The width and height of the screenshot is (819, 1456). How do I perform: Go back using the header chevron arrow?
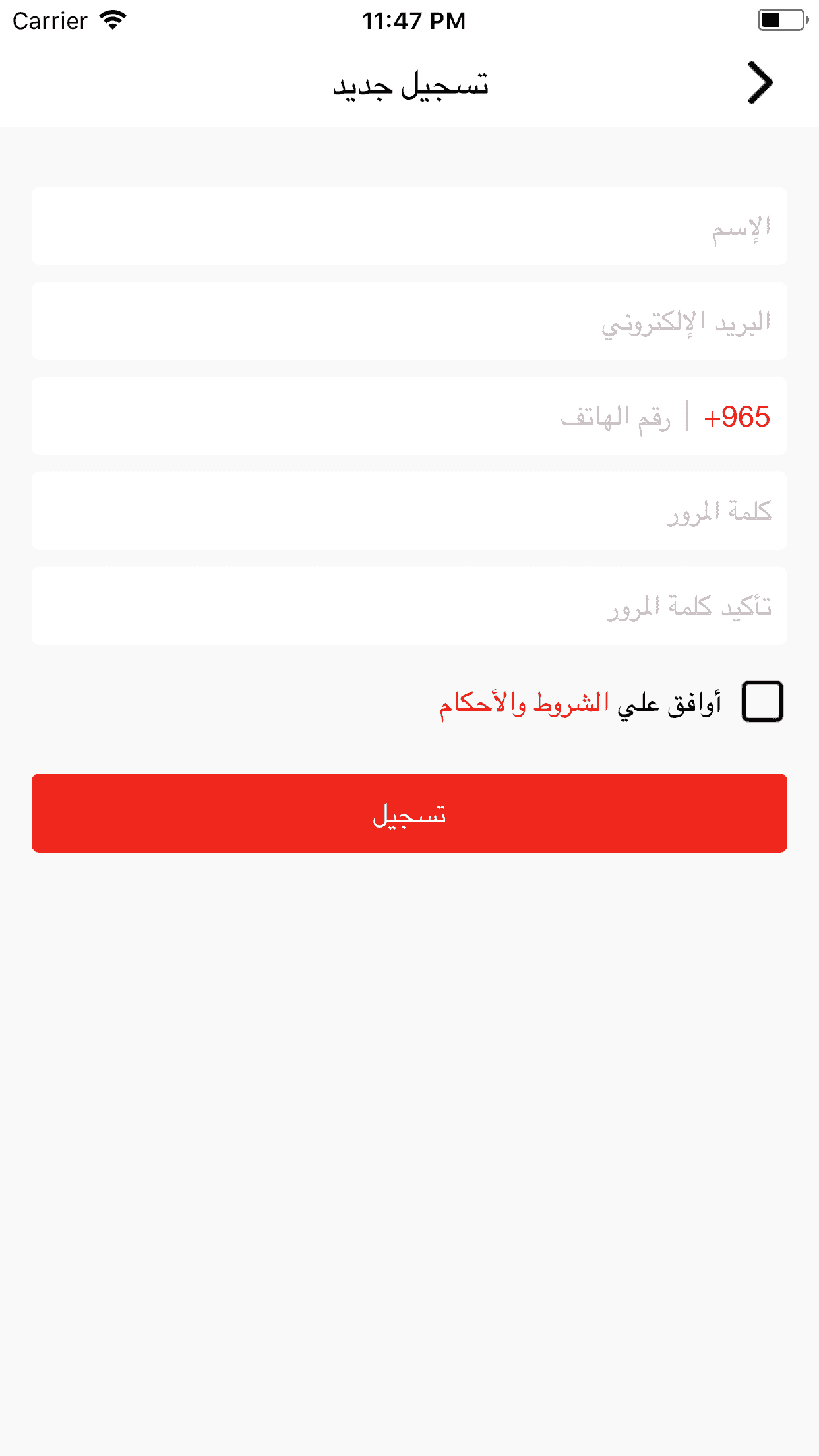click(x=760, y=83)
